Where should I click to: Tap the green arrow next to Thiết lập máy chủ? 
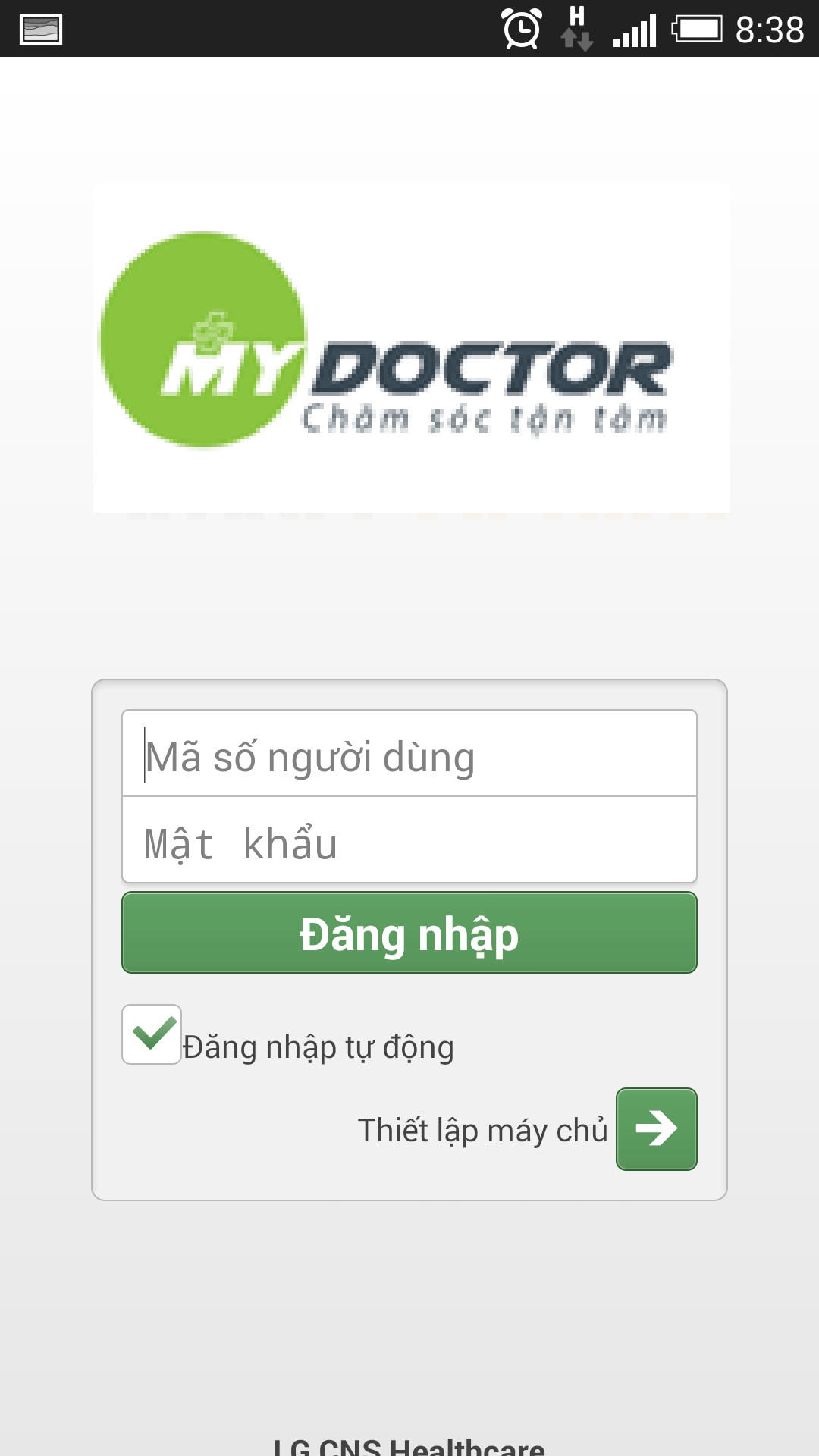point(655,1129)
